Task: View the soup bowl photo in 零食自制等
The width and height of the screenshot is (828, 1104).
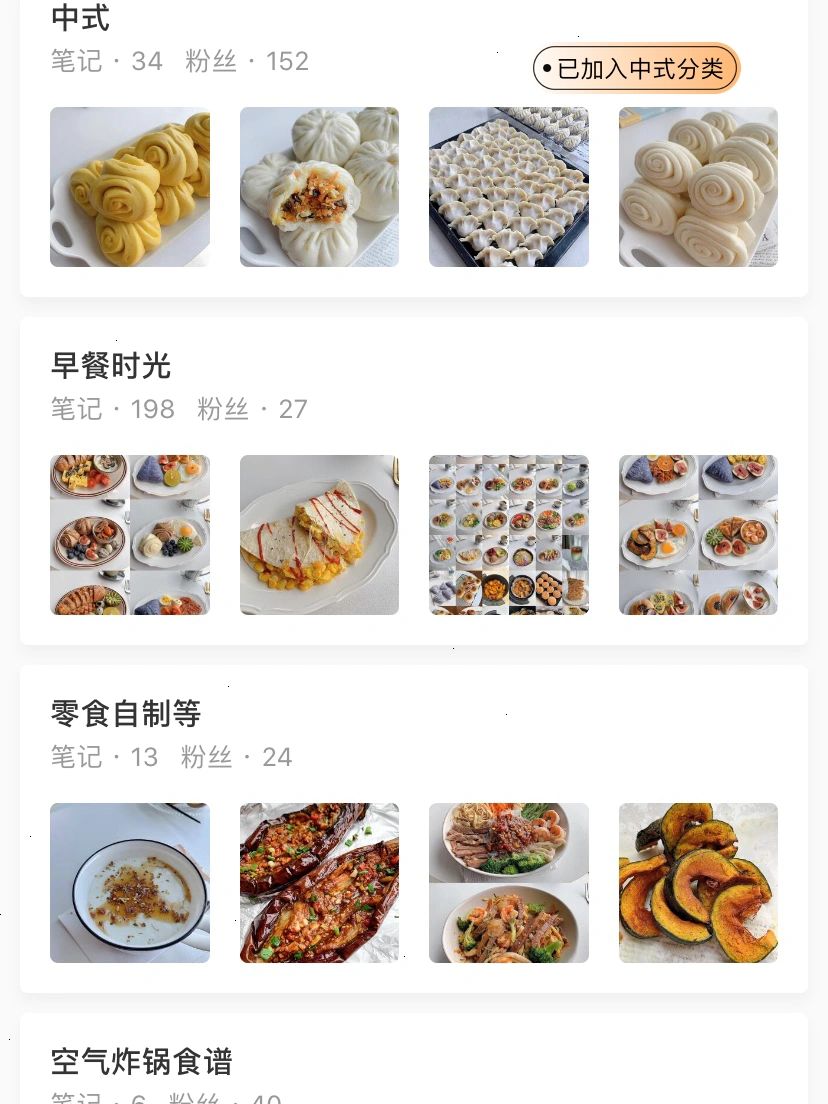Action: pos(130,883)
